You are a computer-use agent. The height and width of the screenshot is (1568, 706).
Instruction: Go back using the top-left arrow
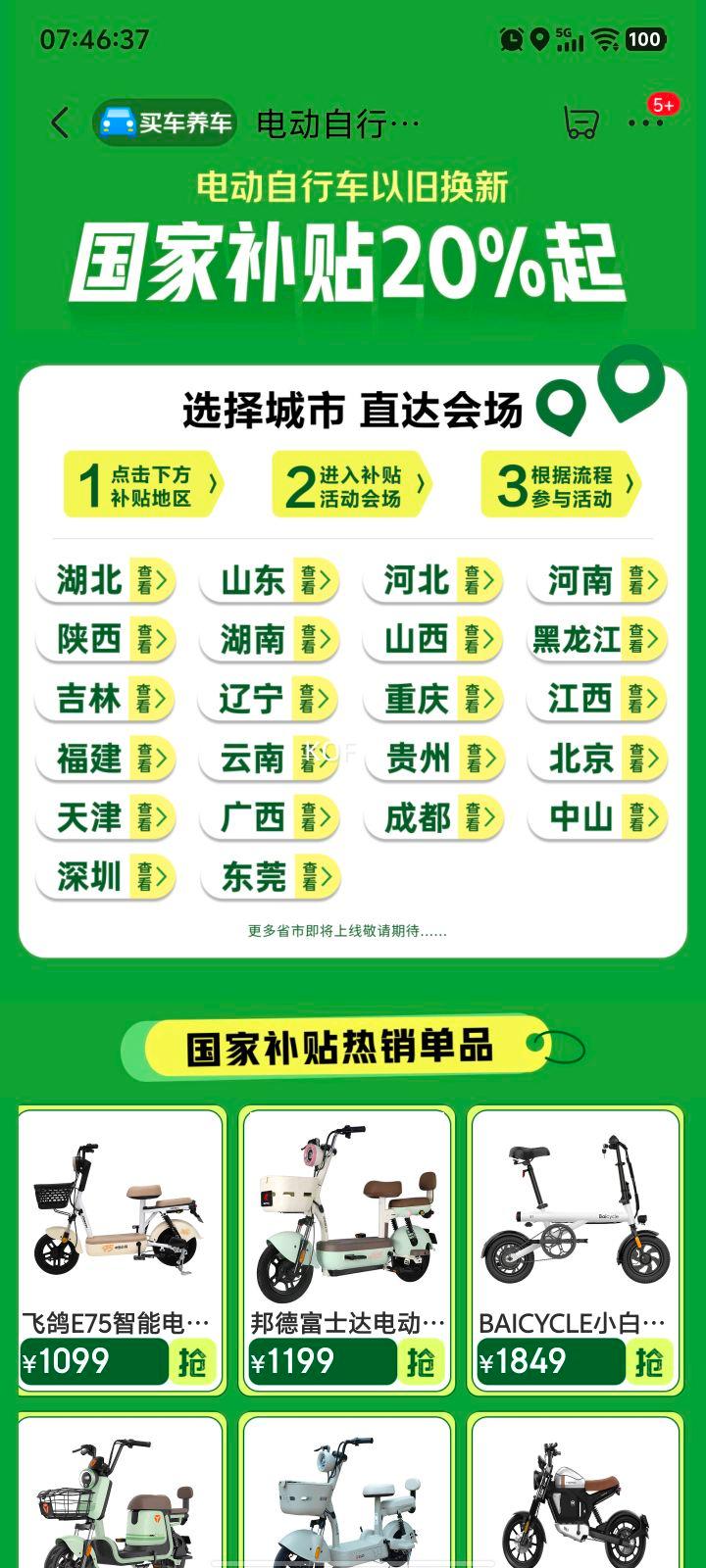(60, 123)
